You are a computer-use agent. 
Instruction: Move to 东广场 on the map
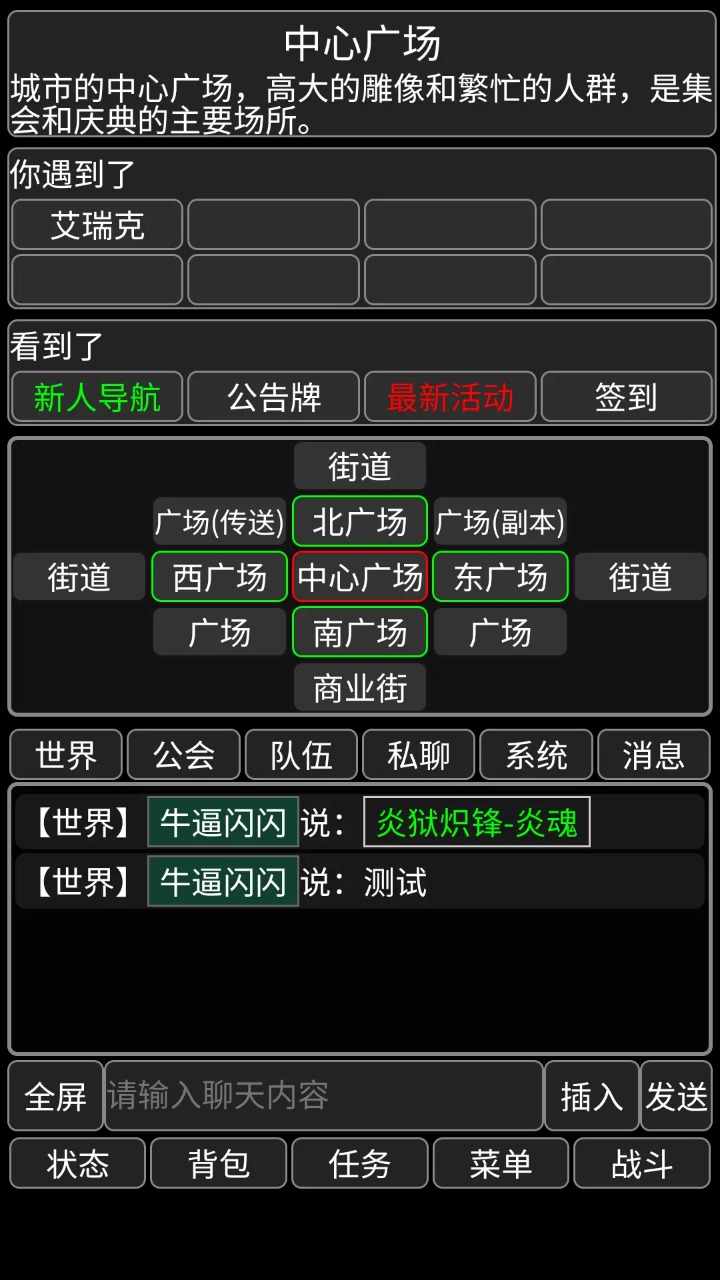[500, 577]
